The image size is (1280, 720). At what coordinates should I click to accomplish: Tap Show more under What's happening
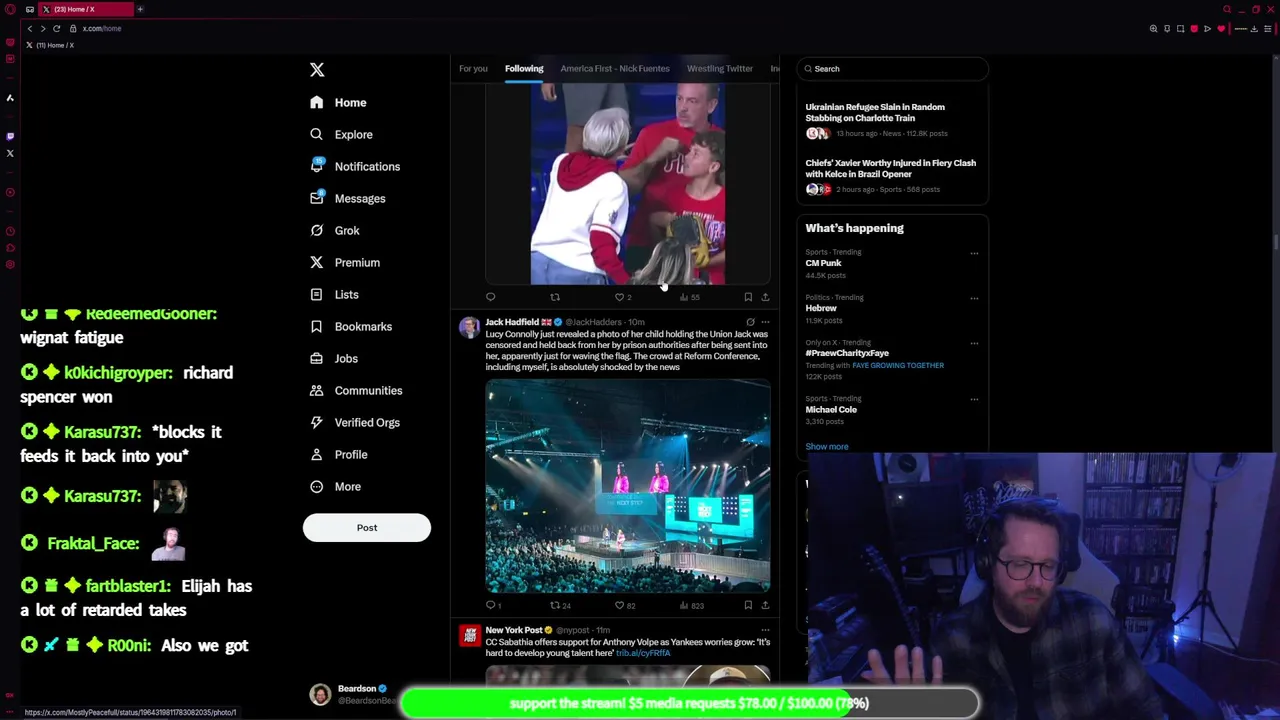tap(826, 447)
